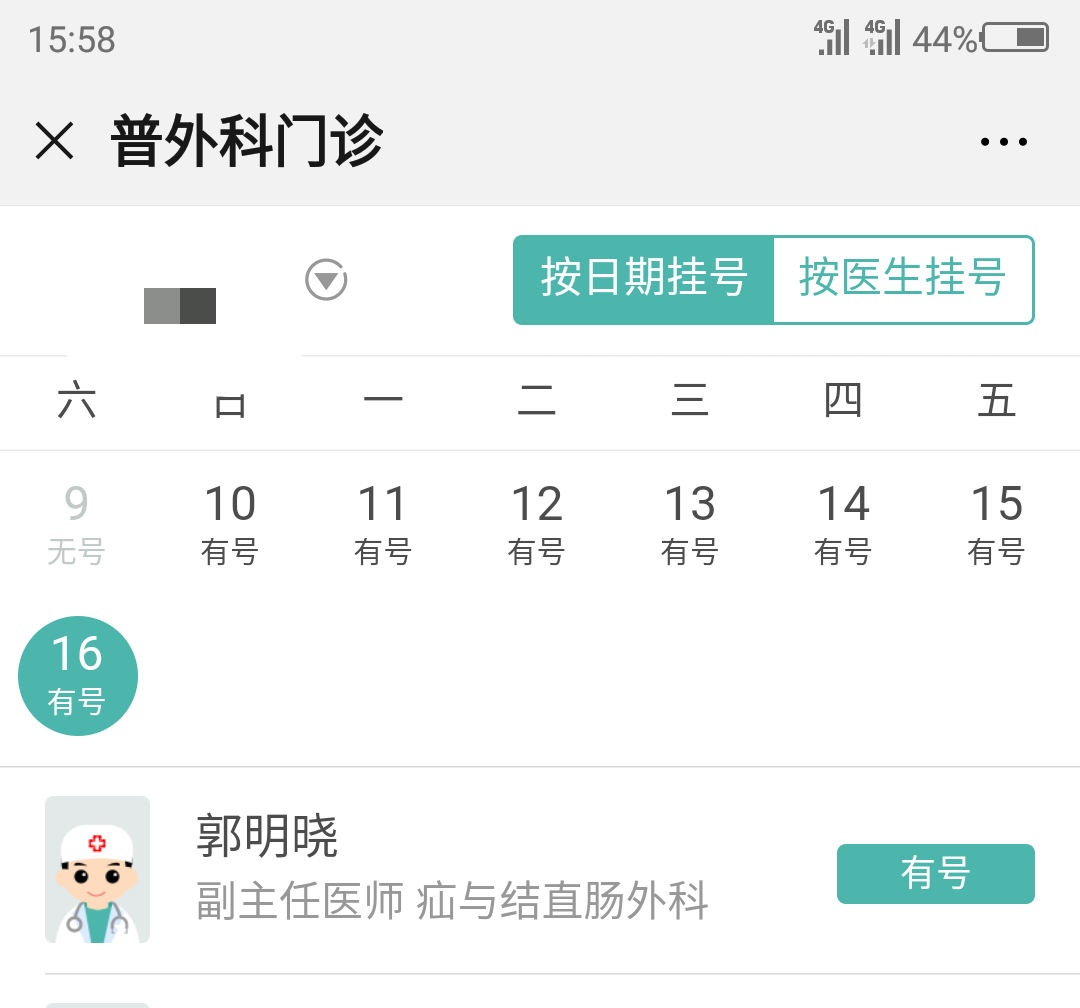Screen dimensions: 1080x1008
Task: Pick date 13 on calendar
Action: click(690, 523)
